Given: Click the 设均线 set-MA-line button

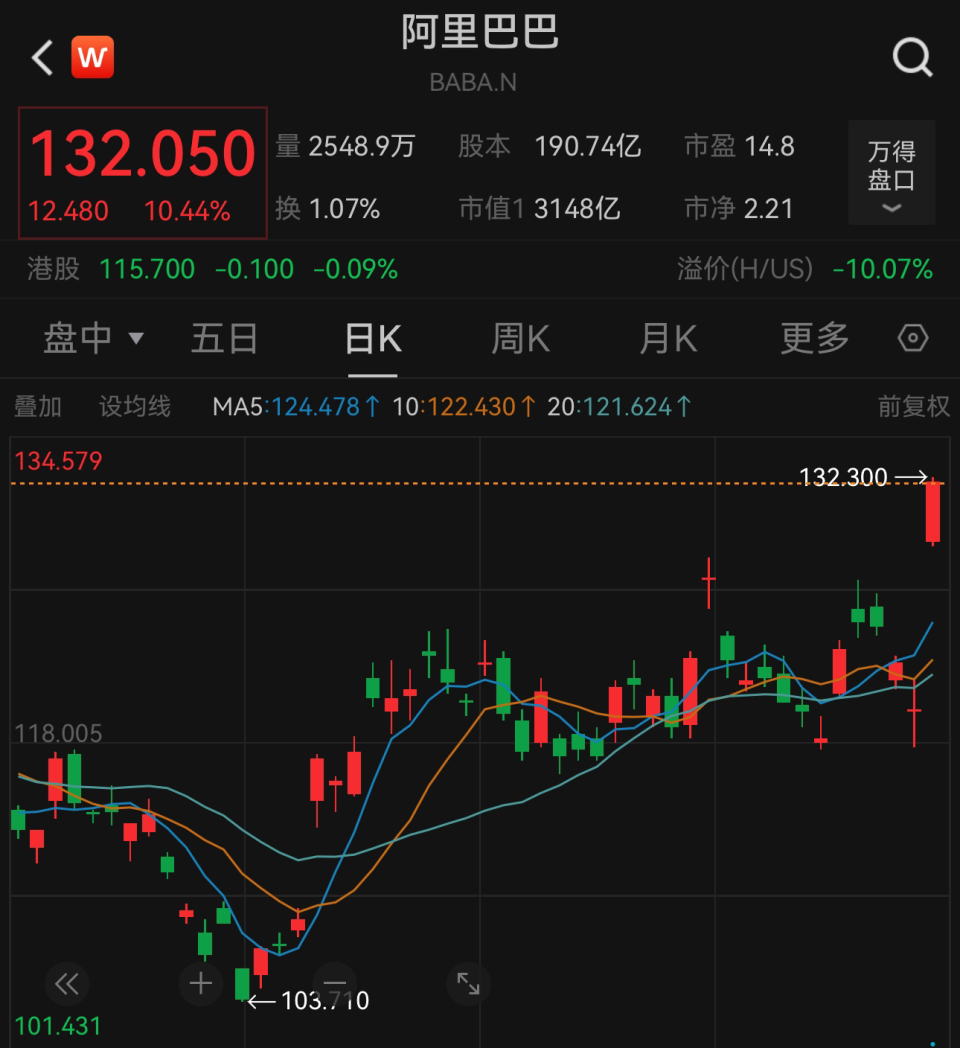Looking at the screenshot, I should tap(134, 407).
